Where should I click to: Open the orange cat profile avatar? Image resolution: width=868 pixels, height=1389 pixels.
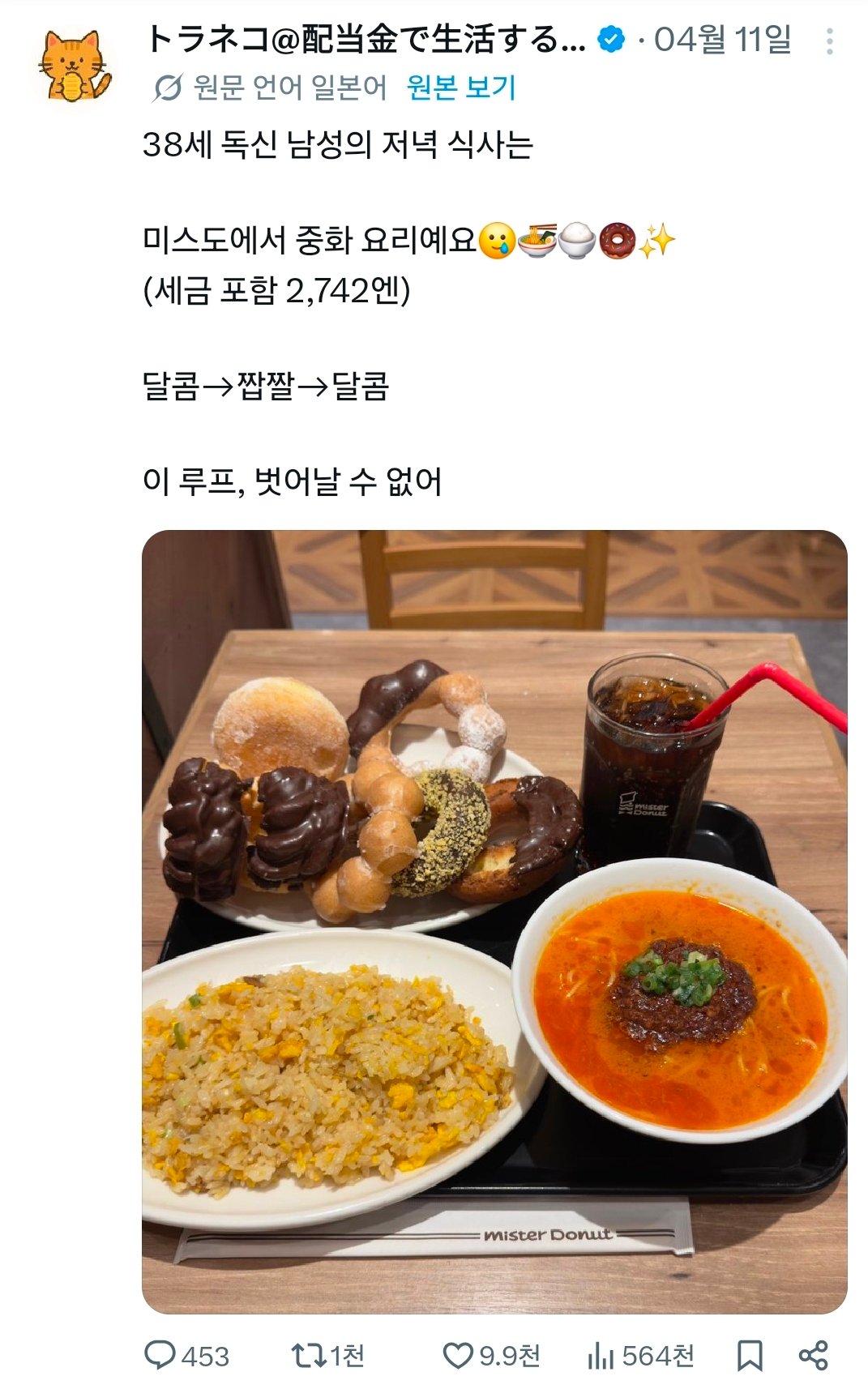75,67
